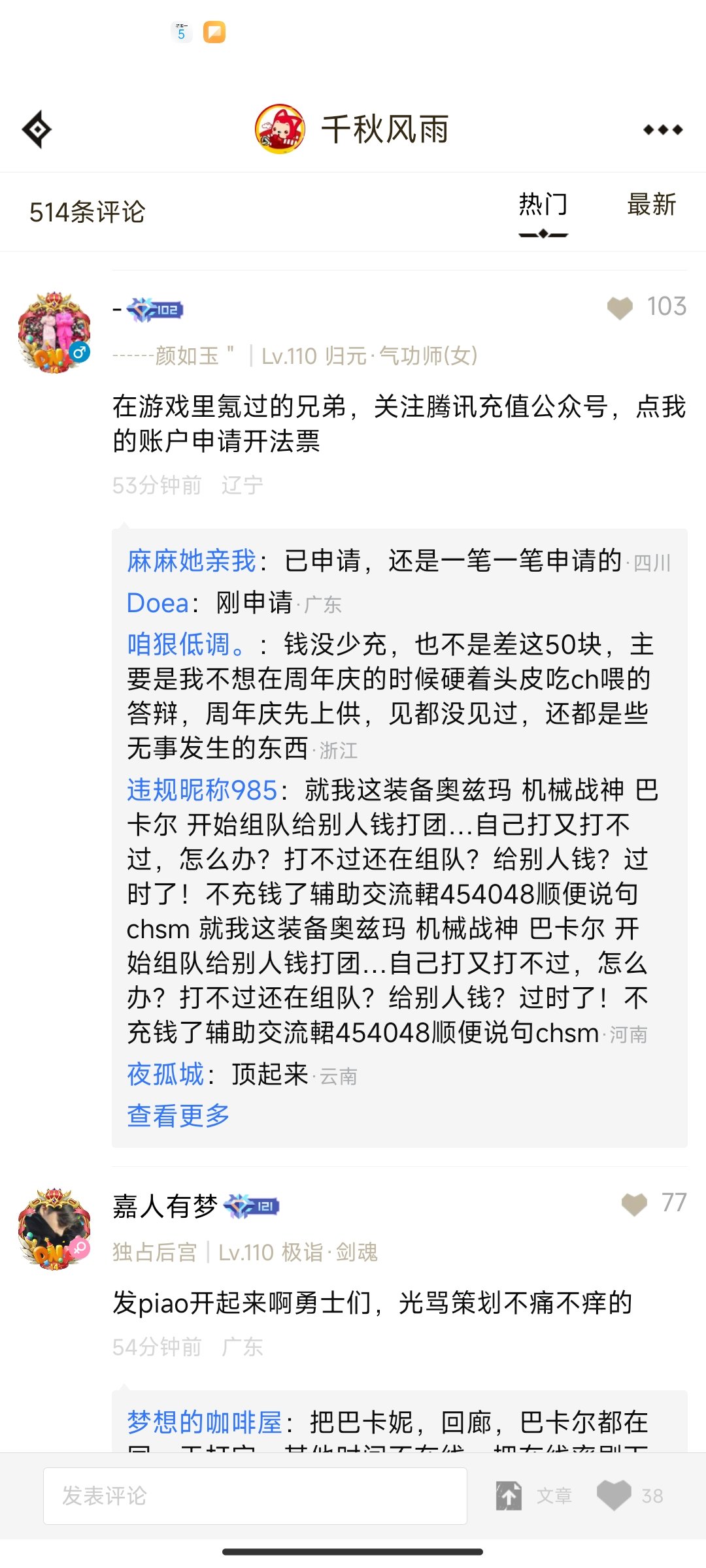Open the three-dot options menu
The height and width of the screenshot is (1568, 706).
pos(660,131)
